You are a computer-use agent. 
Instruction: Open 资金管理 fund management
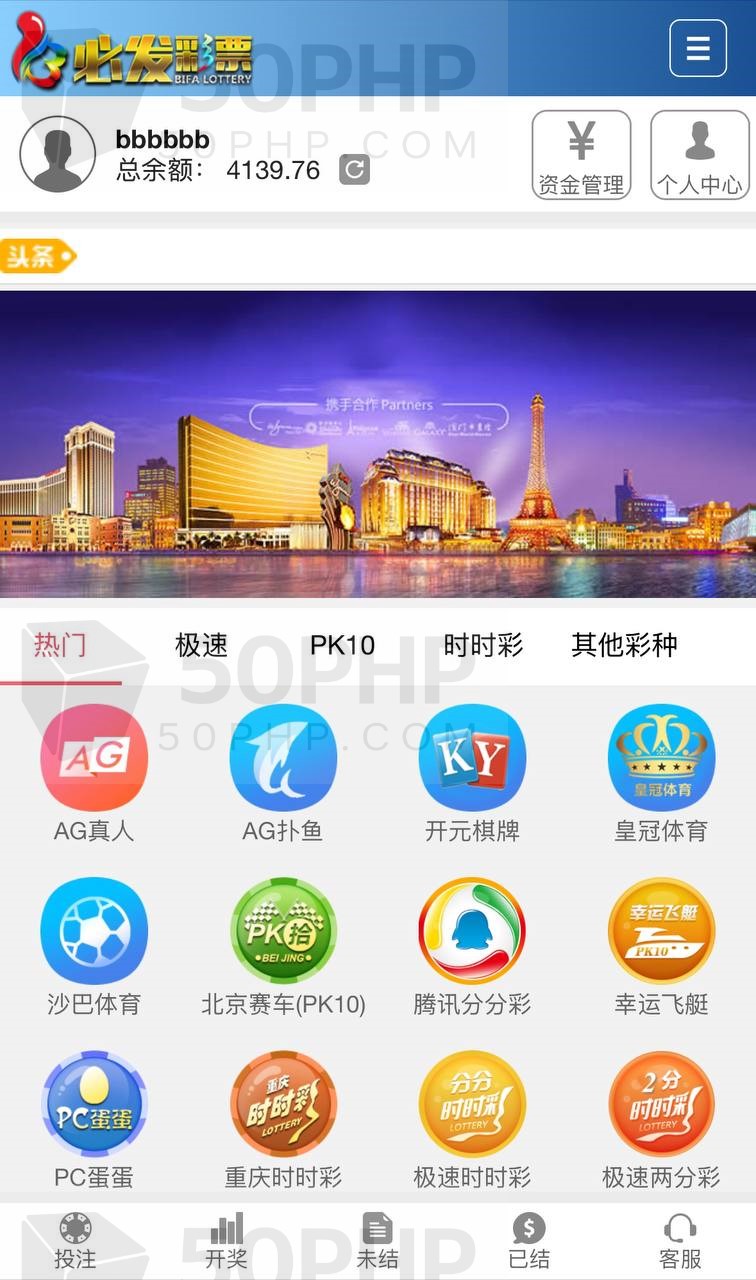coord(581,155)
